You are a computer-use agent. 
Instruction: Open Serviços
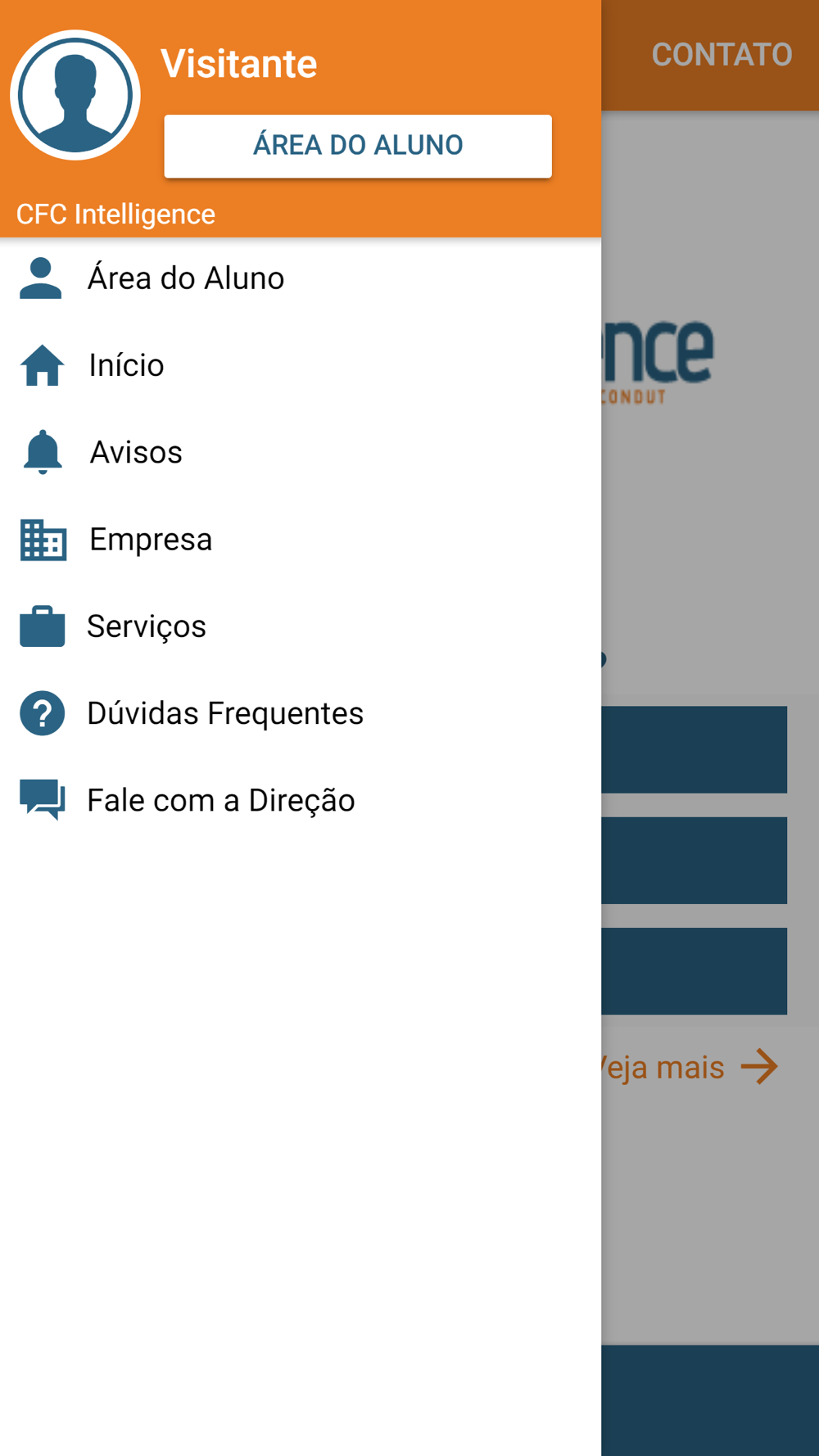coord(301,626)
